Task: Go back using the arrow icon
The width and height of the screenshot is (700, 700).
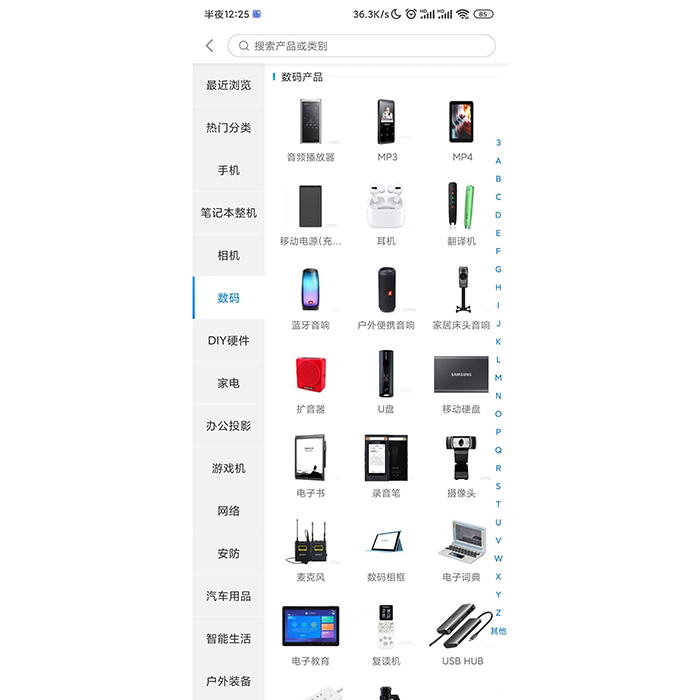Action: pyautogui.click(x=209, y=46)
